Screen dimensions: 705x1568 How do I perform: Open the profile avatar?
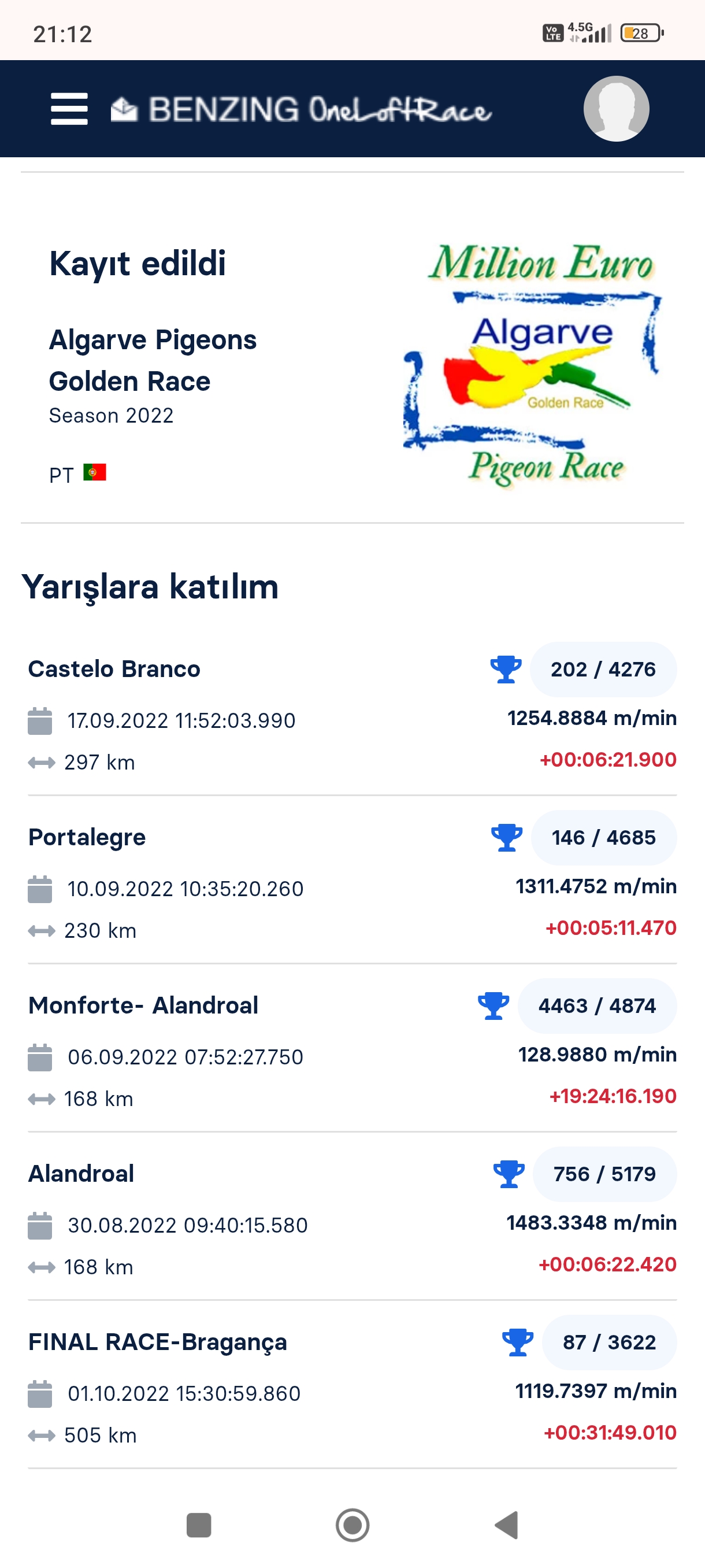(x=616, y=109)
